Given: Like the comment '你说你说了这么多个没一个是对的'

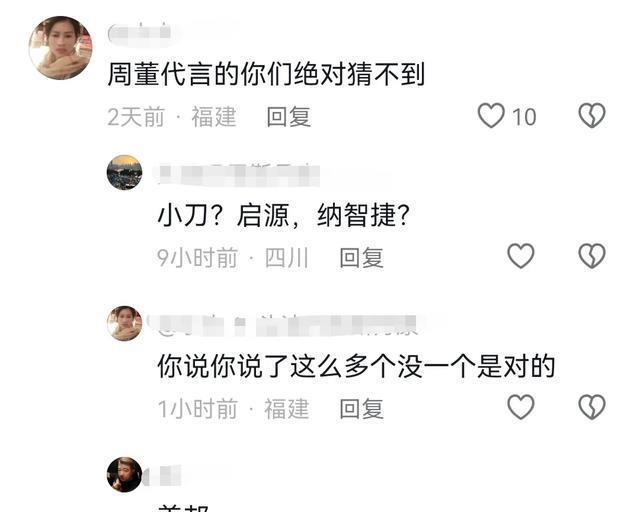Looking at the screenshot, I should pyautogui.click(x=520, y=407).
